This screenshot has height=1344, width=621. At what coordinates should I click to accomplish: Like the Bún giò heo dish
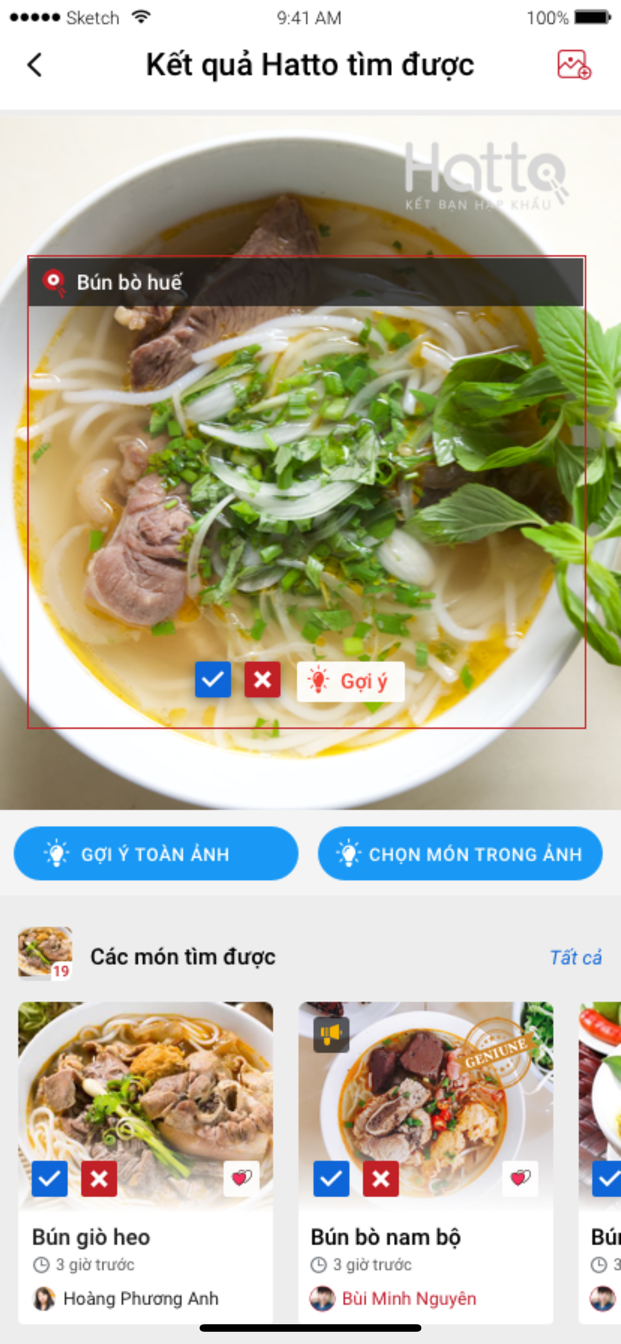(241, 1179)
